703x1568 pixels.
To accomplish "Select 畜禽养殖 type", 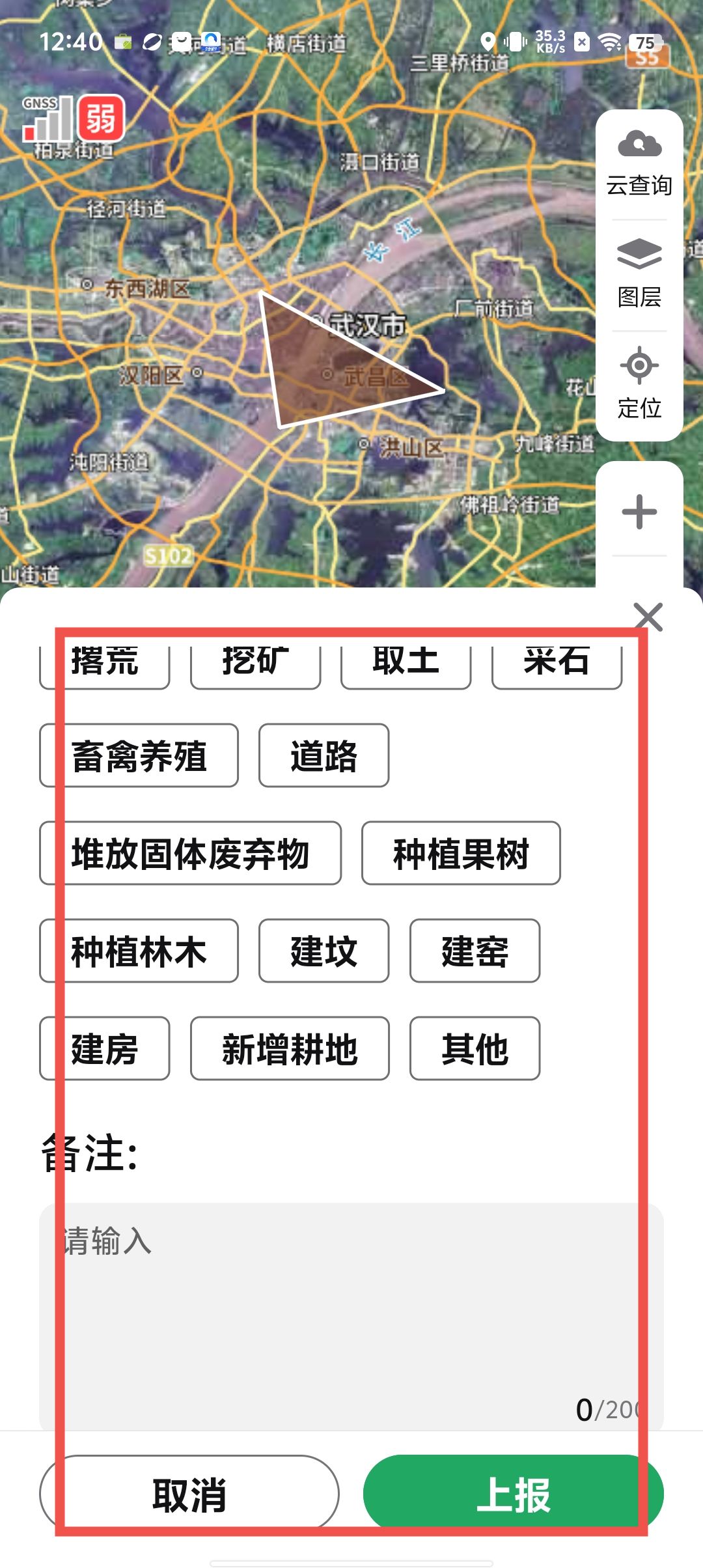I will coord(139,755).
